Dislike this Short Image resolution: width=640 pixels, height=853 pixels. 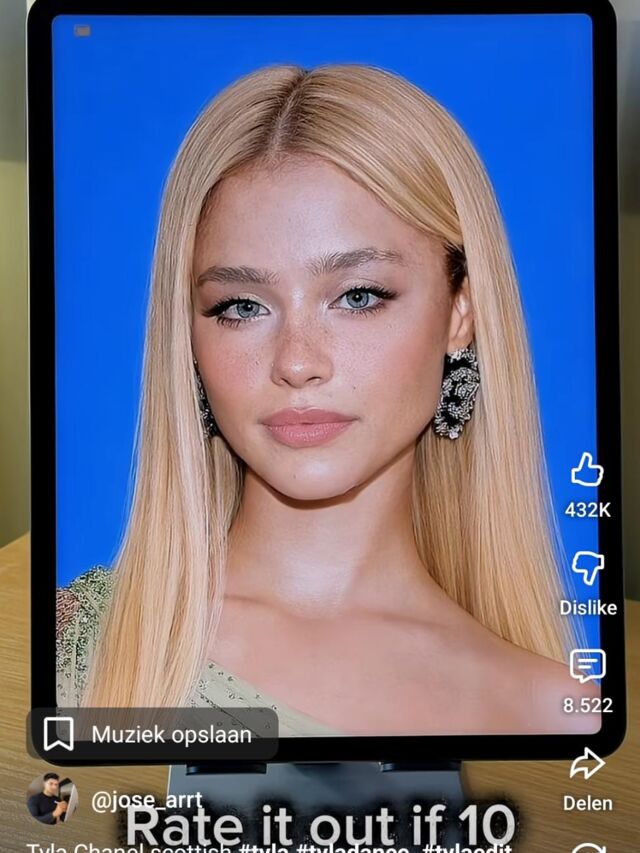[x=587, y=569]
